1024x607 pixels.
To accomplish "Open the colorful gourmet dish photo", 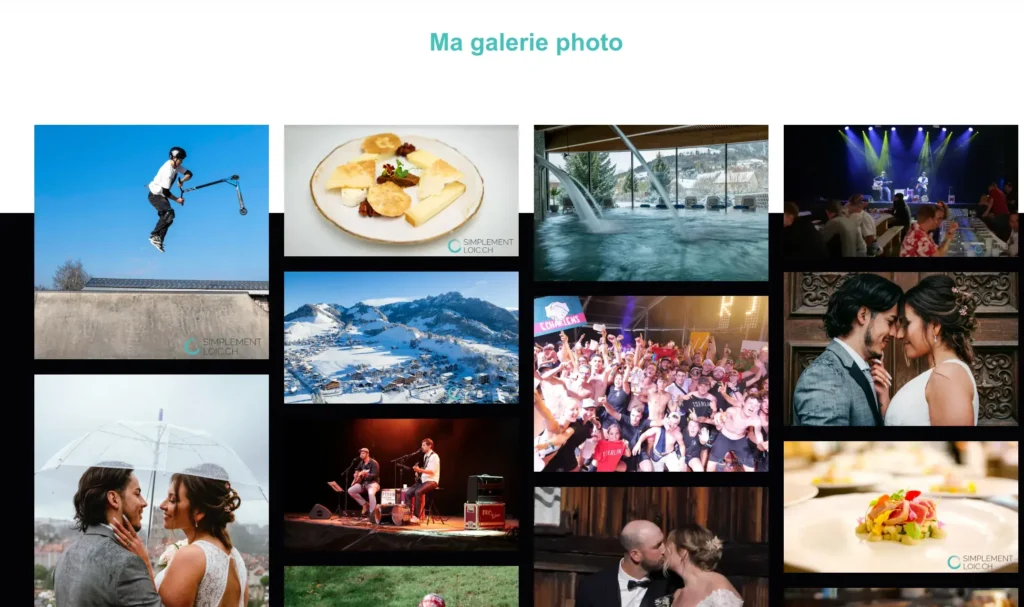I will coord(900,506).
